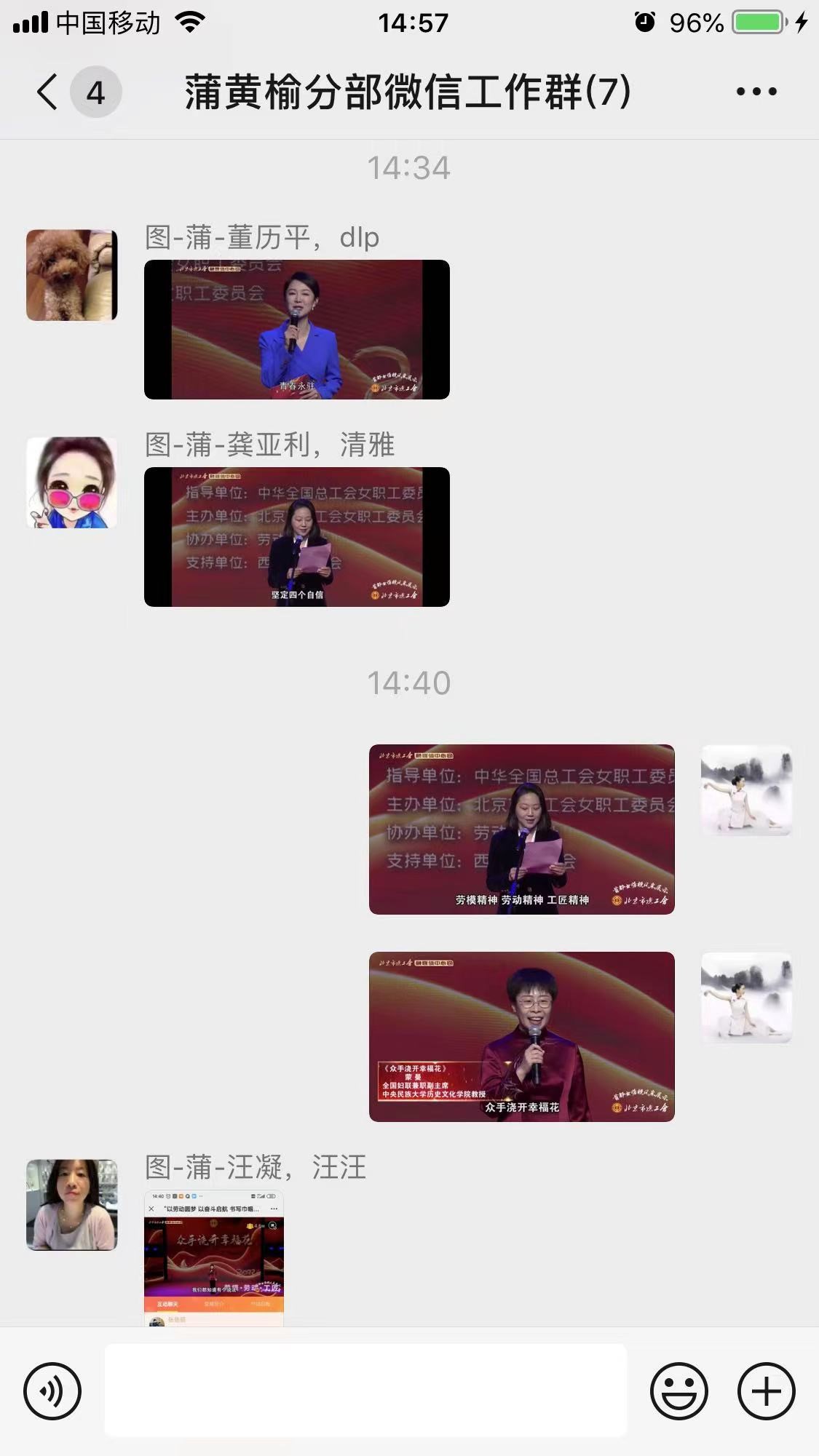
Task: Go back to the chat list
Action: pyautogui.click(x=47, y=93)
